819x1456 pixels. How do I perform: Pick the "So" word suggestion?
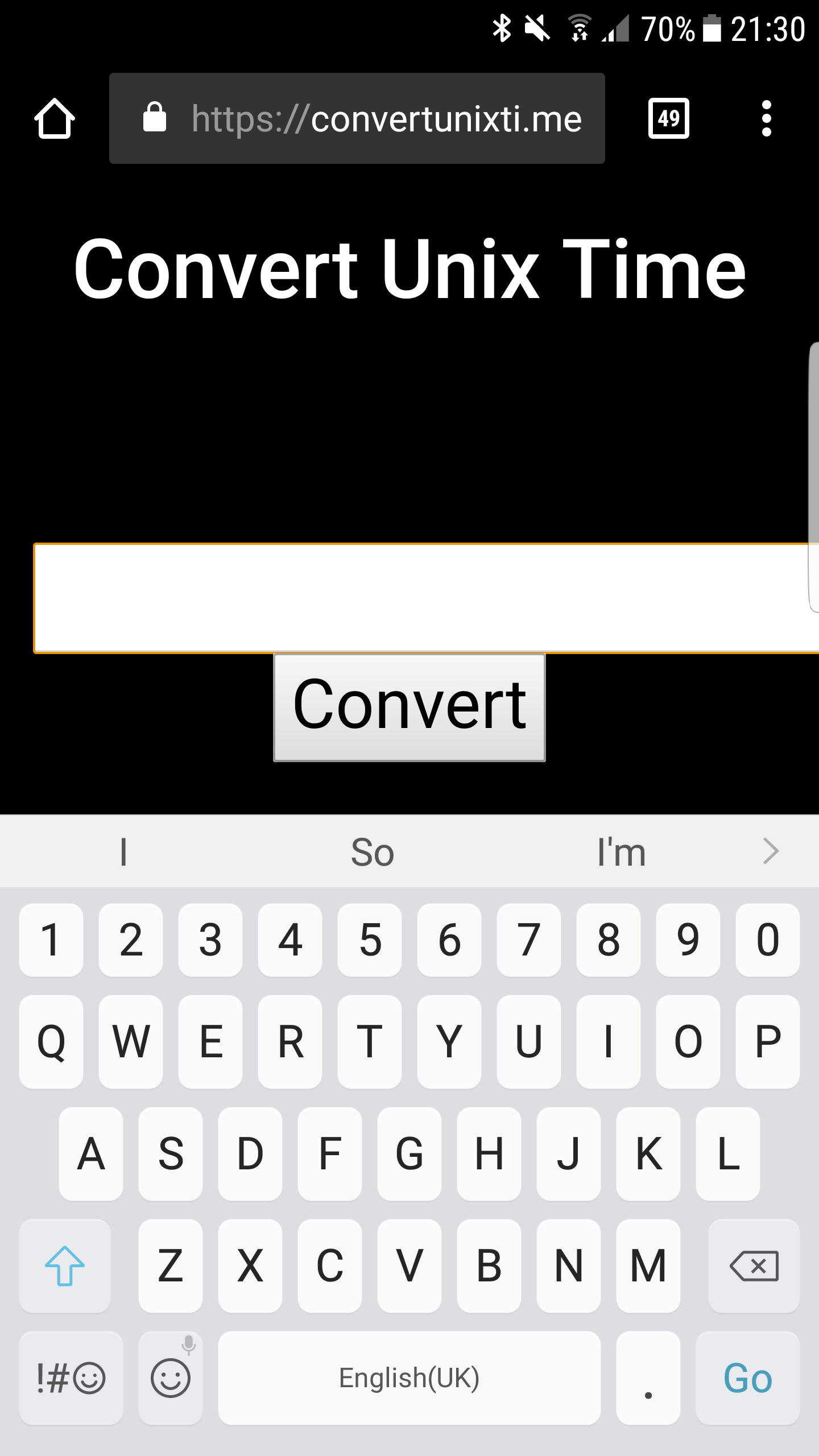click(x=373, y=852)
